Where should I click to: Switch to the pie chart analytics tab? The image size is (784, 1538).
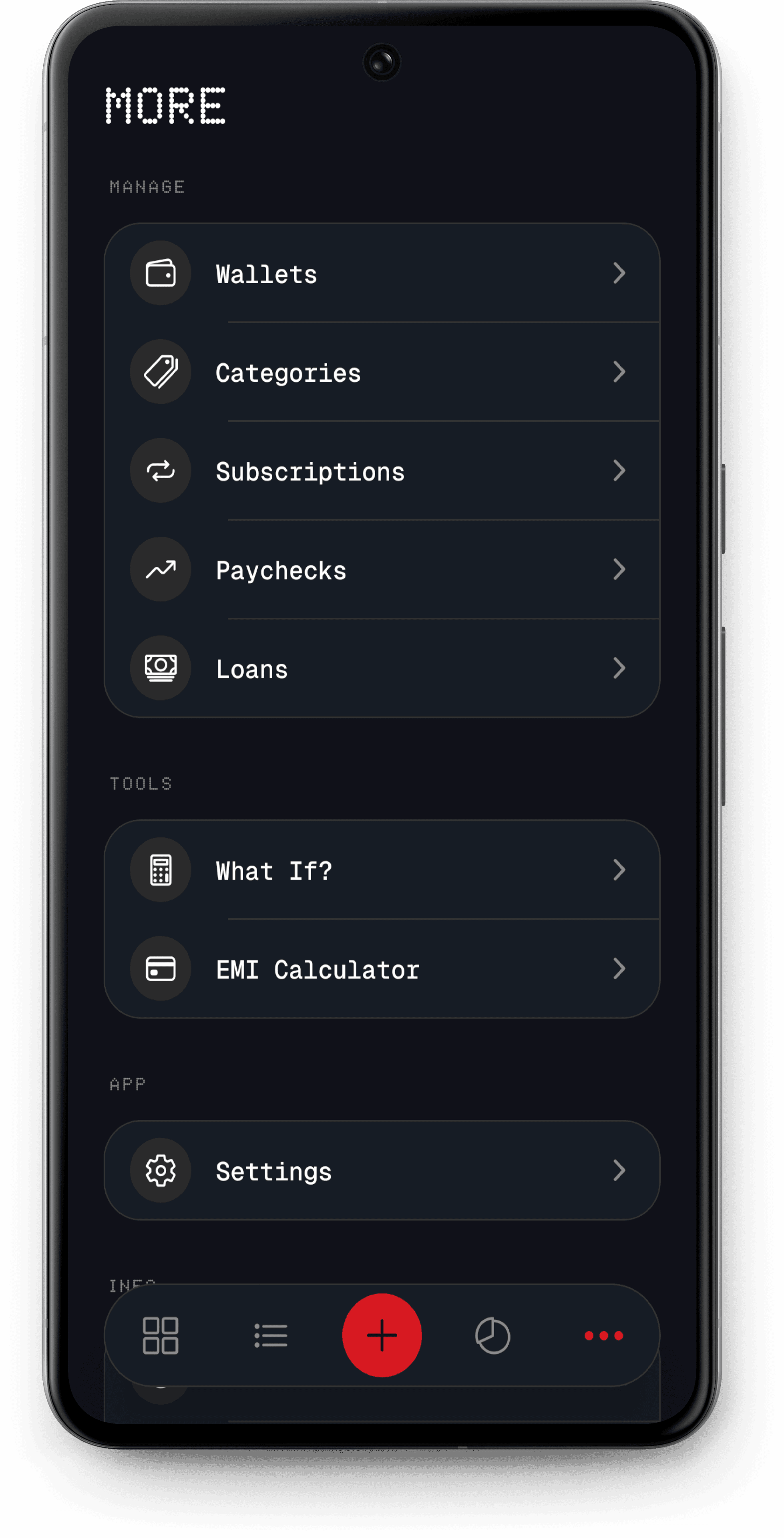[493, 1336]
